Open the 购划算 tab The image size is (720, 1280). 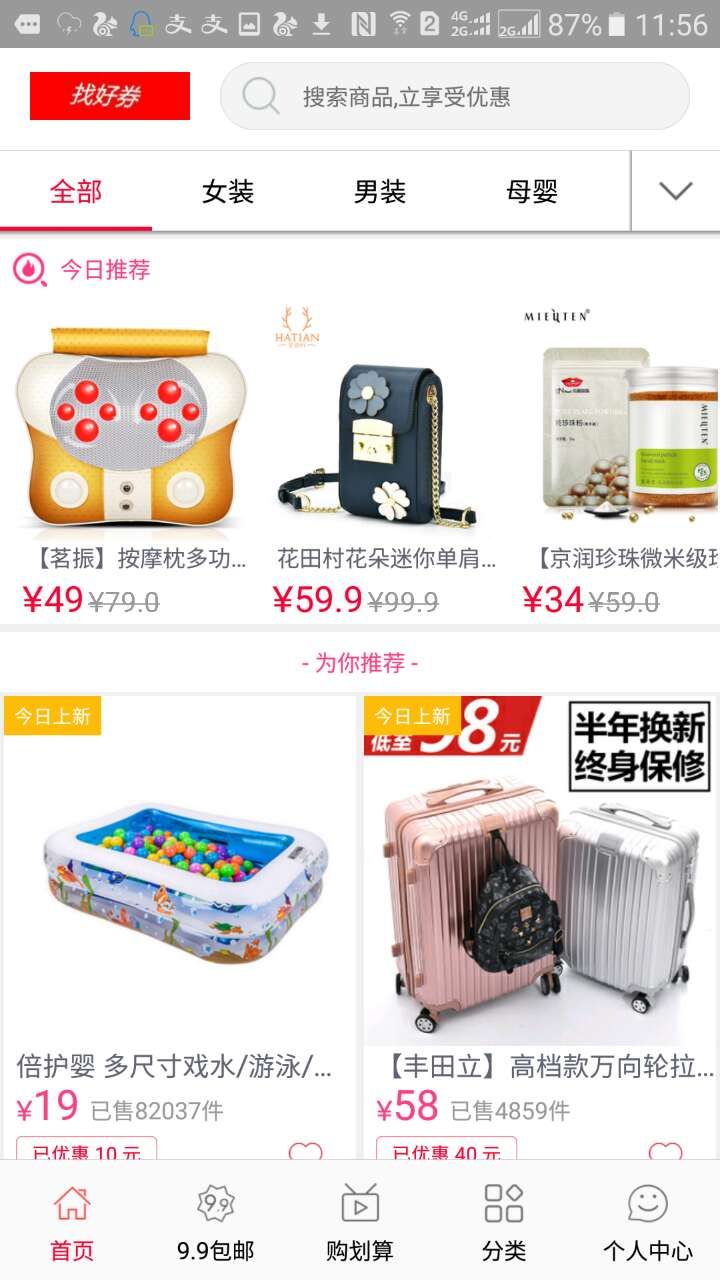(x=360, y=1222)
